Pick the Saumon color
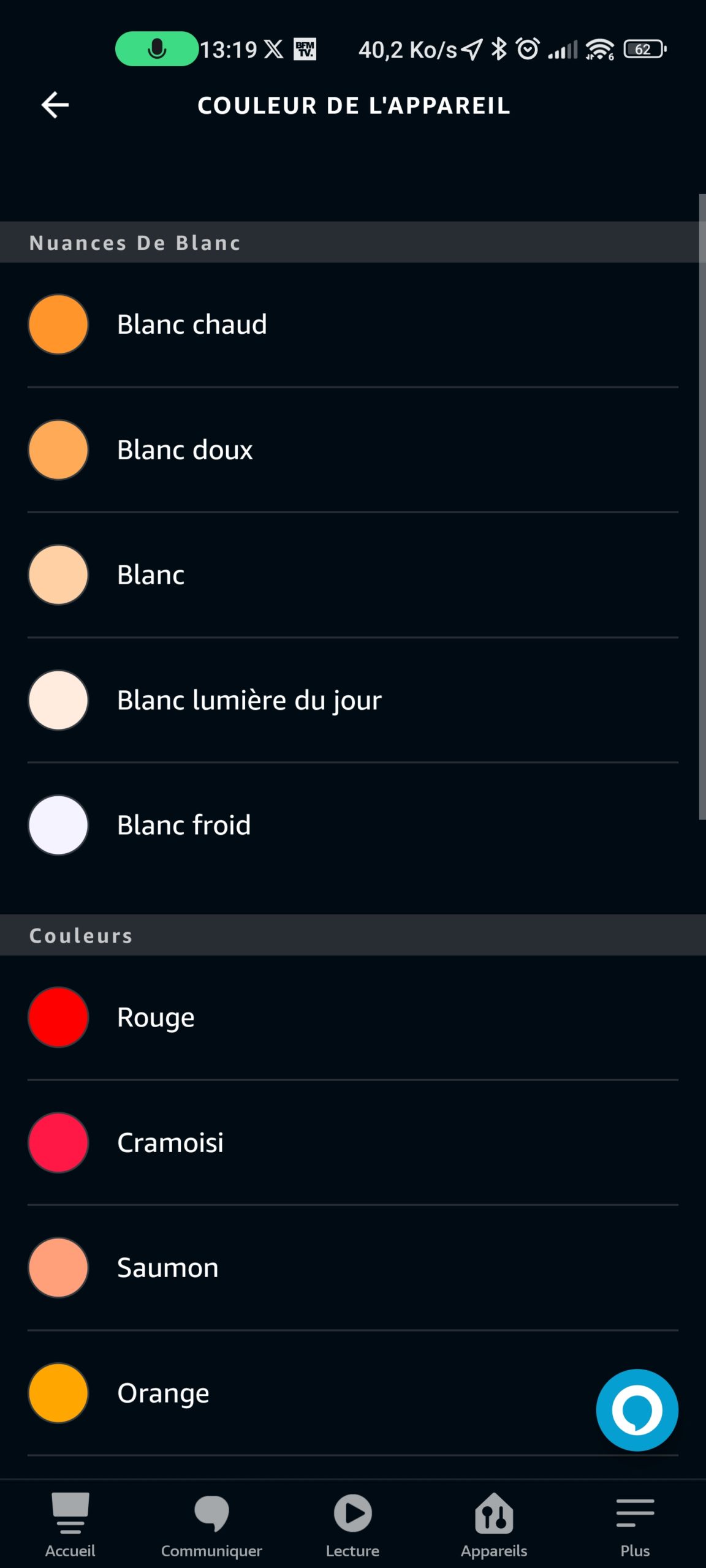This screenshot has height=1568, width=706. [x=353, y=1268]
